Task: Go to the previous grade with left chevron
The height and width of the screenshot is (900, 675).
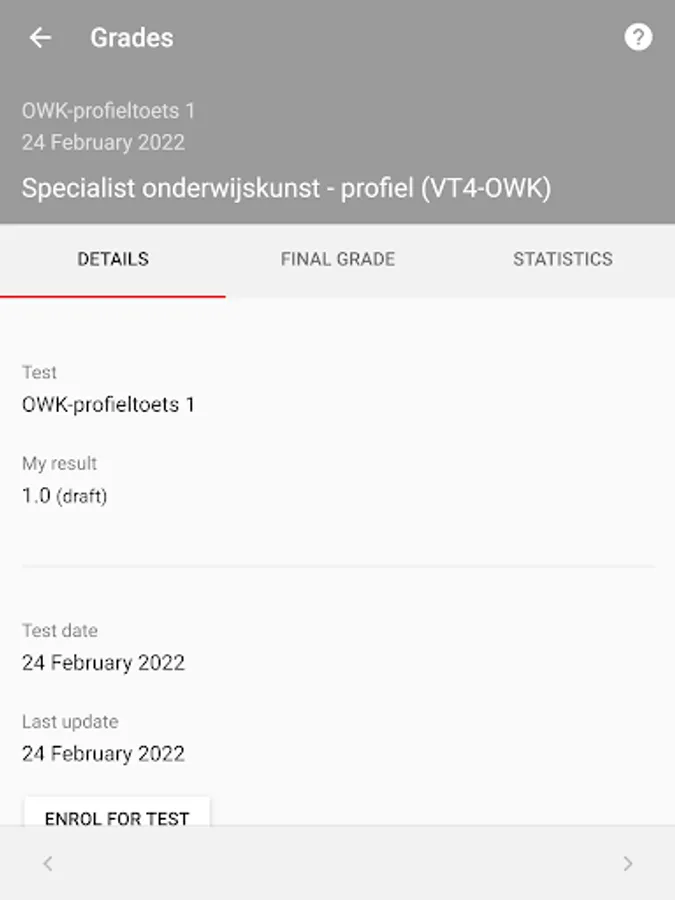Action: click(x=48, y=863)
